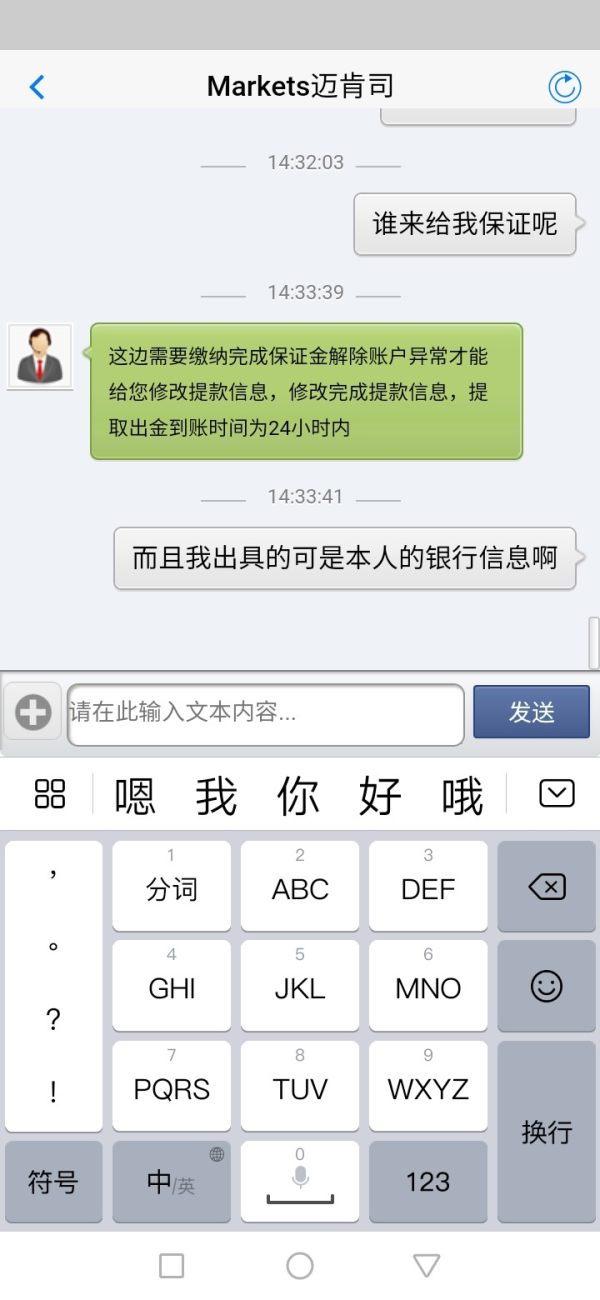Open the emoji keyboard
Image resolution: width=600 pixels, height=1300 pixels.
(546, 986)
